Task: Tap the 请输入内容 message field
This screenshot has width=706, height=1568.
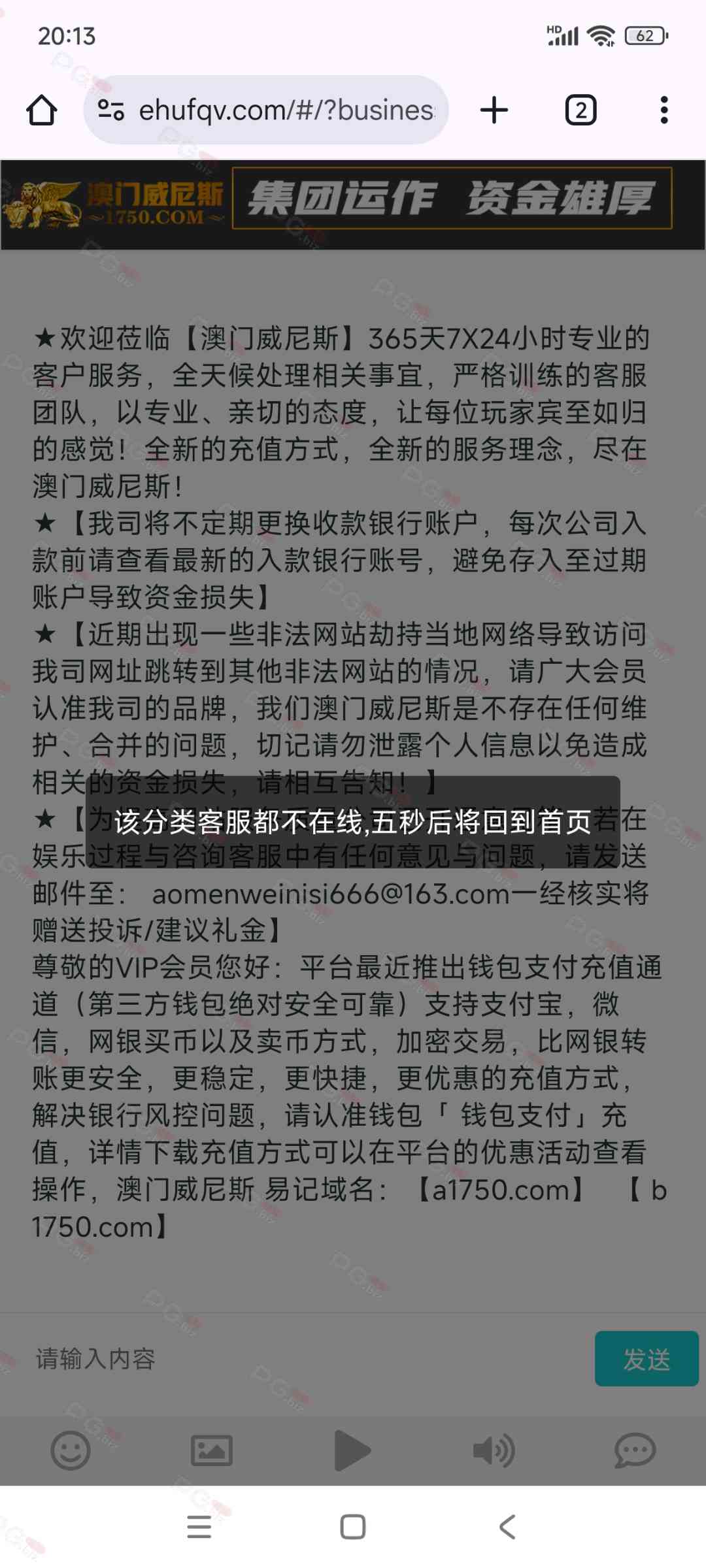Action: pos(307,1359)
